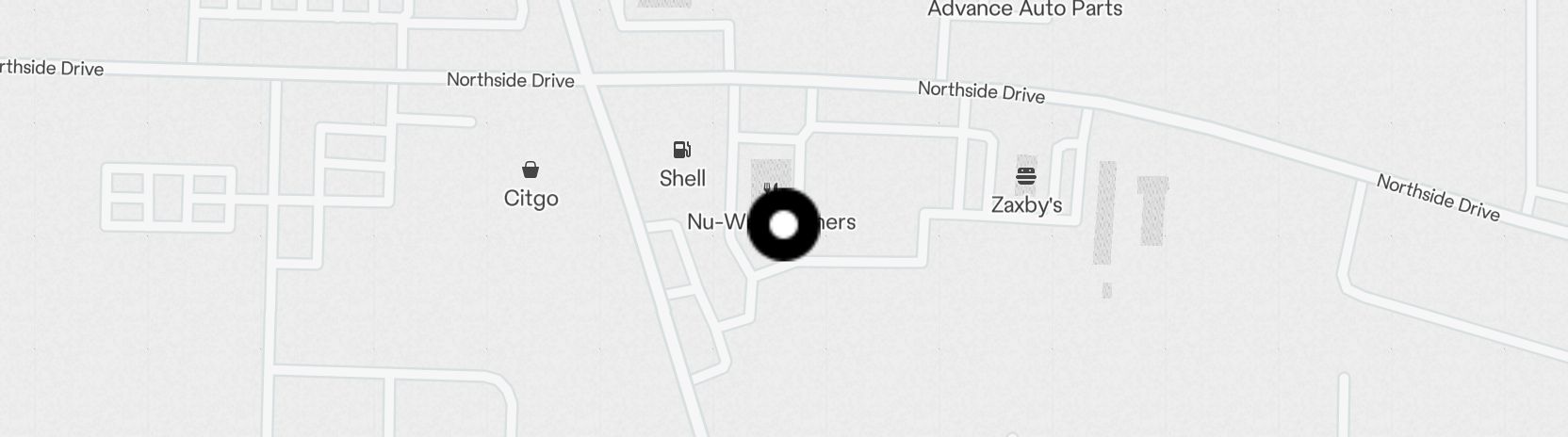Open the Zaxby's restaurant marker

[1026, 176]
